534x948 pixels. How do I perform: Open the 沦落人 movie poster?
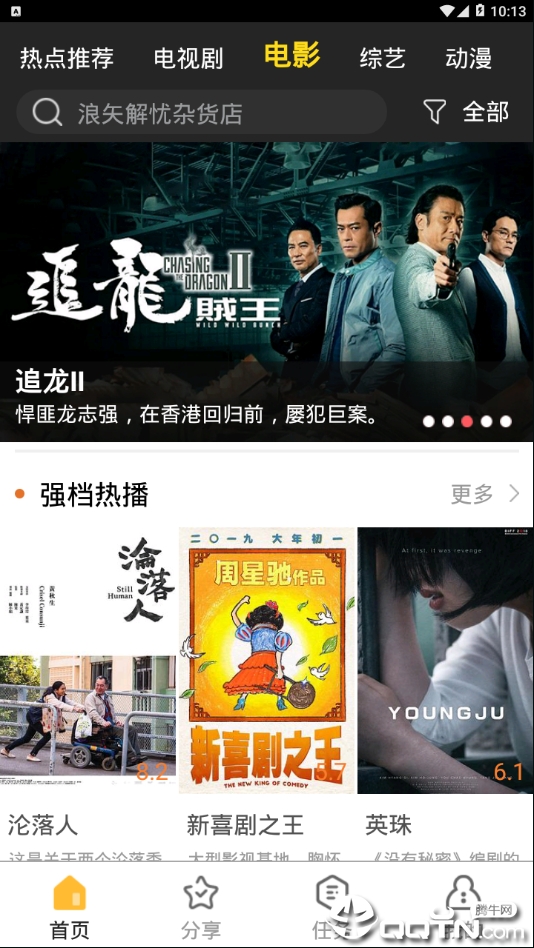(x=88, y=660)
